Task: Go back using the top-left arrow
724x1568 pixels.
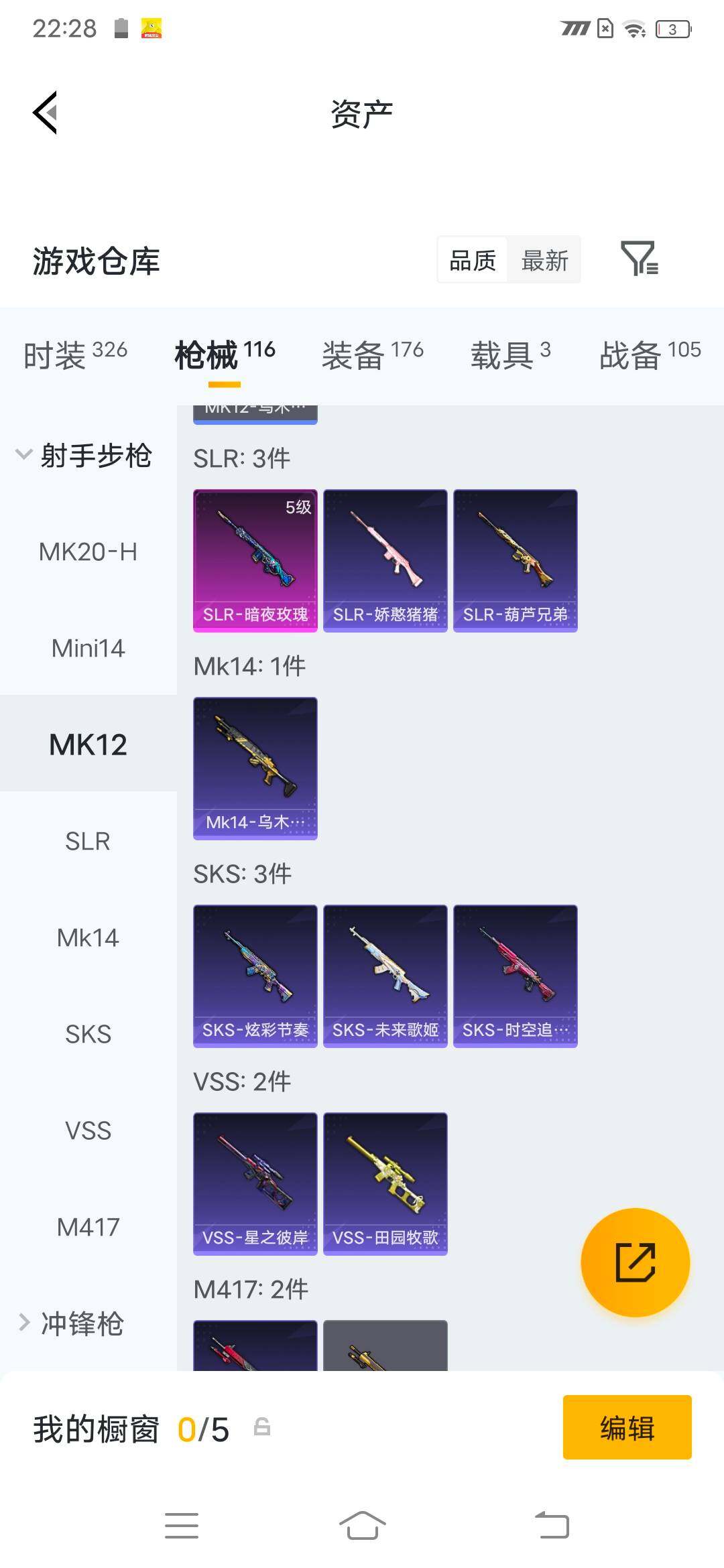Action: (46, 113)
